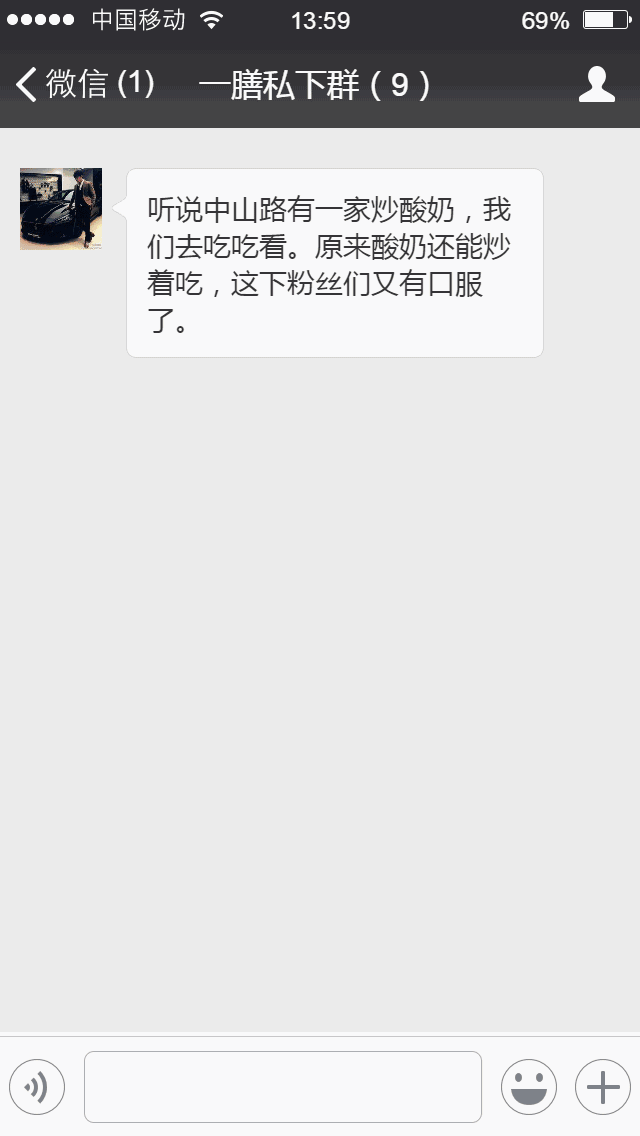
Task: Open the plus attachment menu
Action: pyautogui.click(x=603, y=1087)
